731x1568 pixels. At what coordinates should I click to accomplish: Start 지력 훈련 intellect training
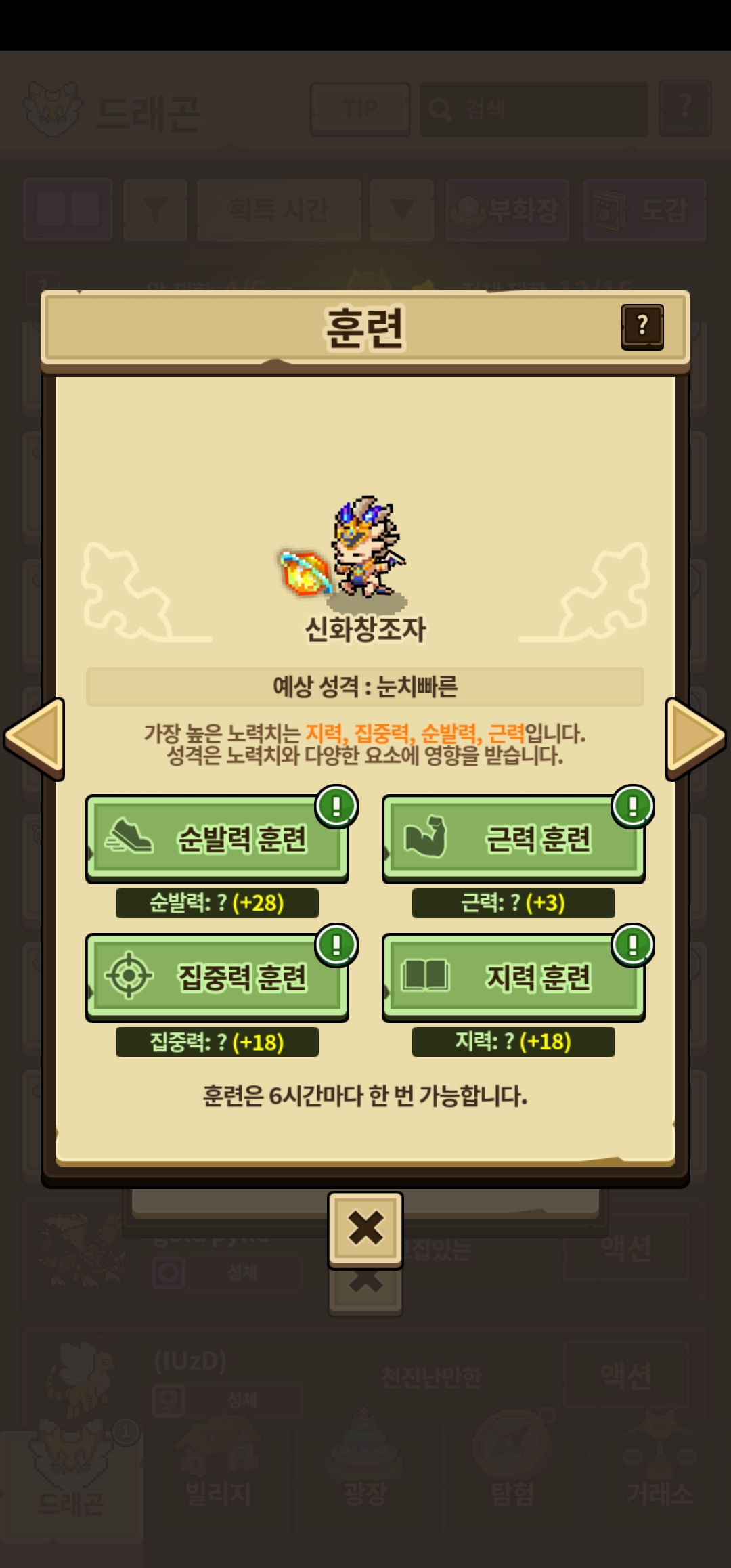(514, 977)
